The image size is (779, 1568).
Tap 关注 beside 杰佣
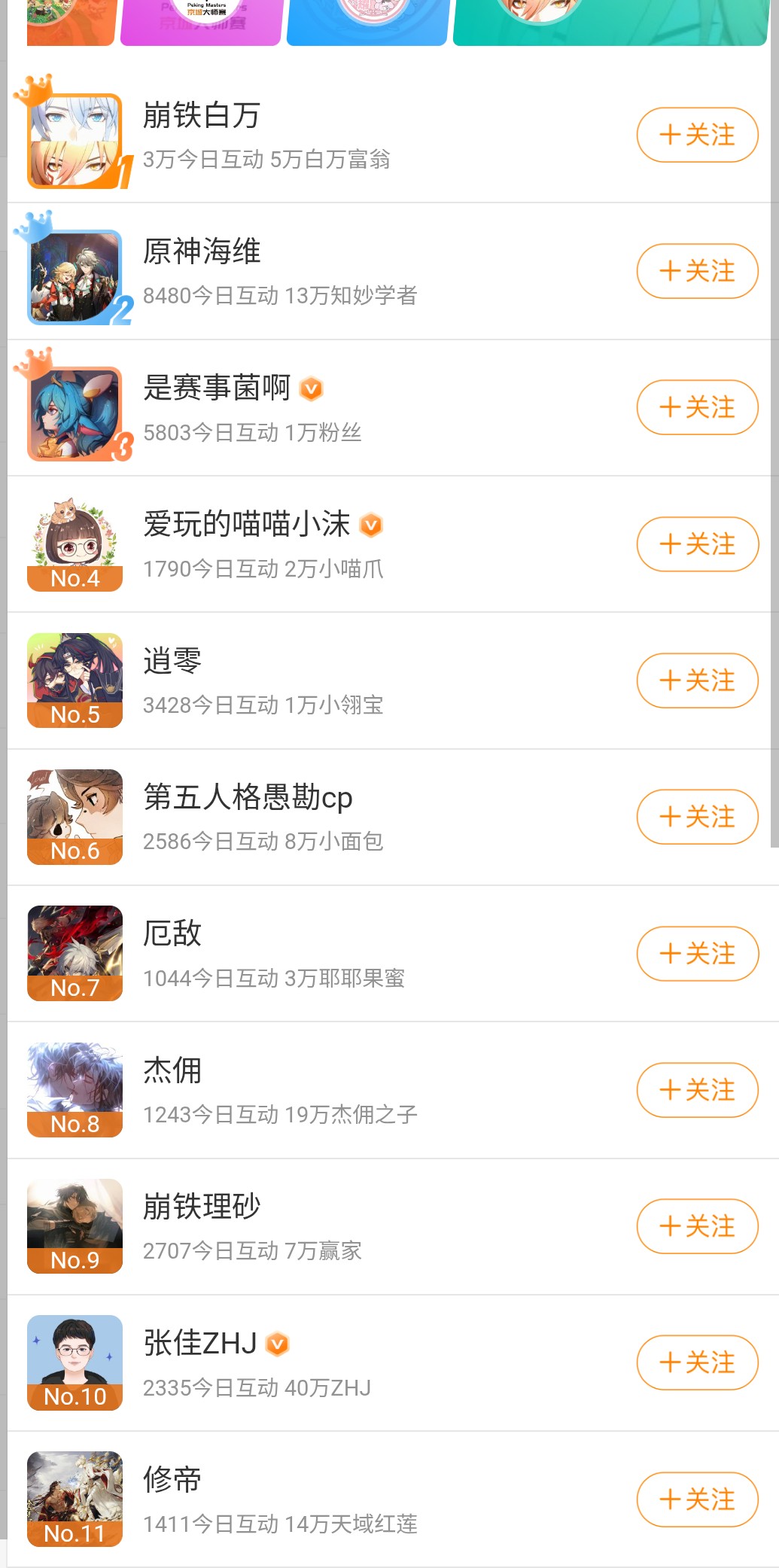tap(697, 1090)
